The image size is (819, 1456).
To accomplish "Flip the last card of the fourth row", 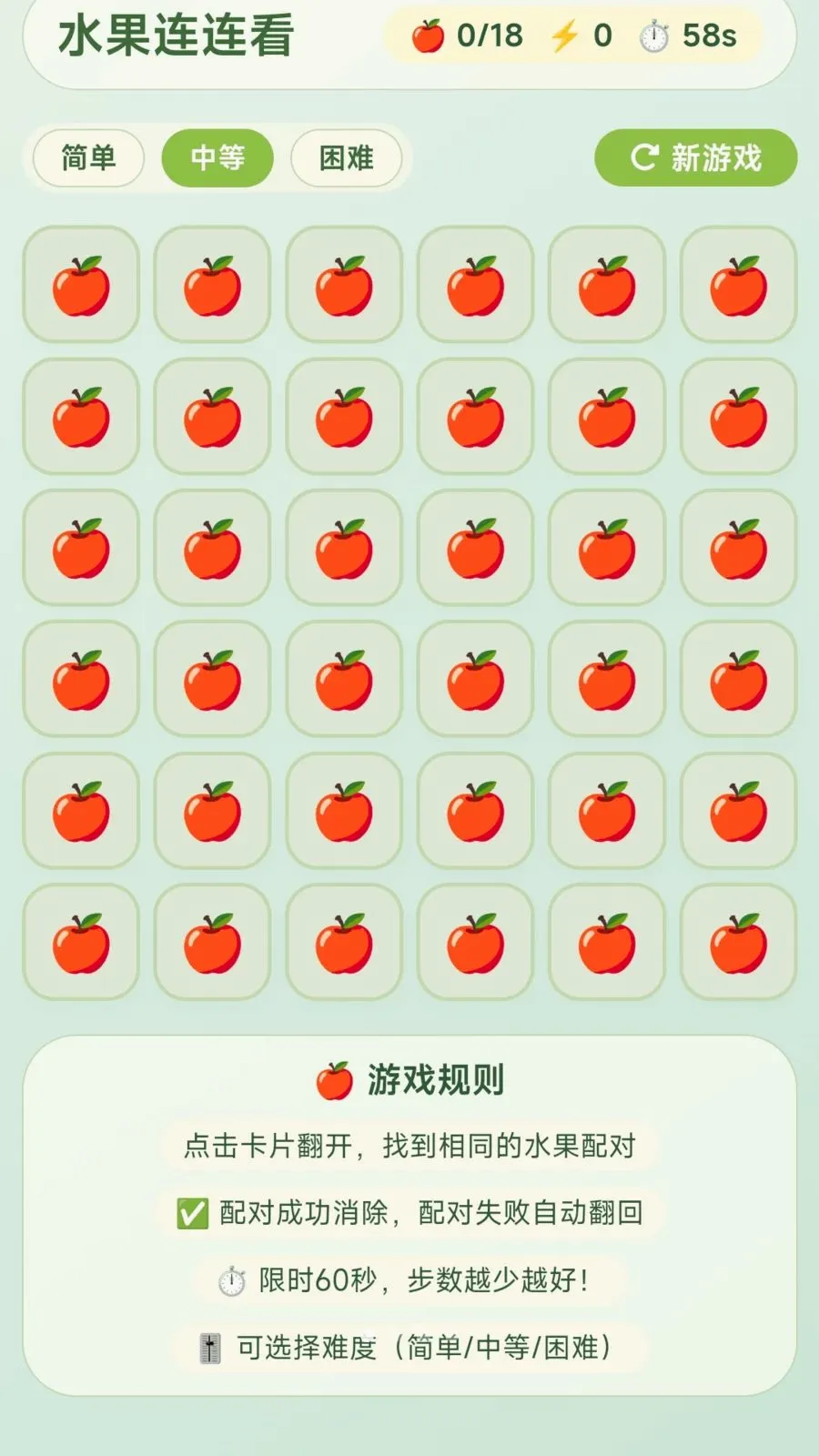I will click(x=738, y=679).
